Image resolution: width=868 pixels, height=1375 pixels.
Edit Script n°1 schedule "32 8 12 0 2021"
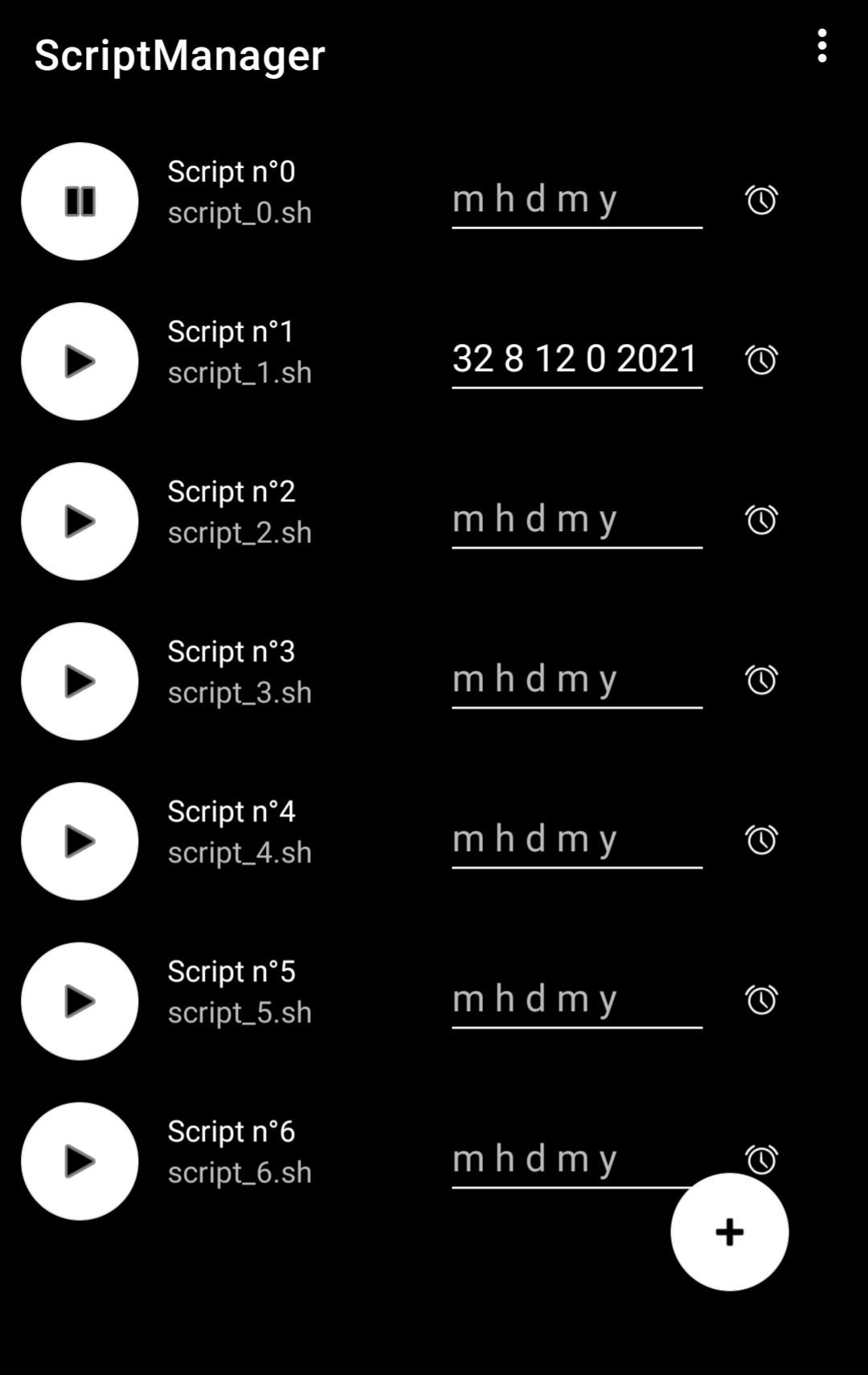pos(576,359)
